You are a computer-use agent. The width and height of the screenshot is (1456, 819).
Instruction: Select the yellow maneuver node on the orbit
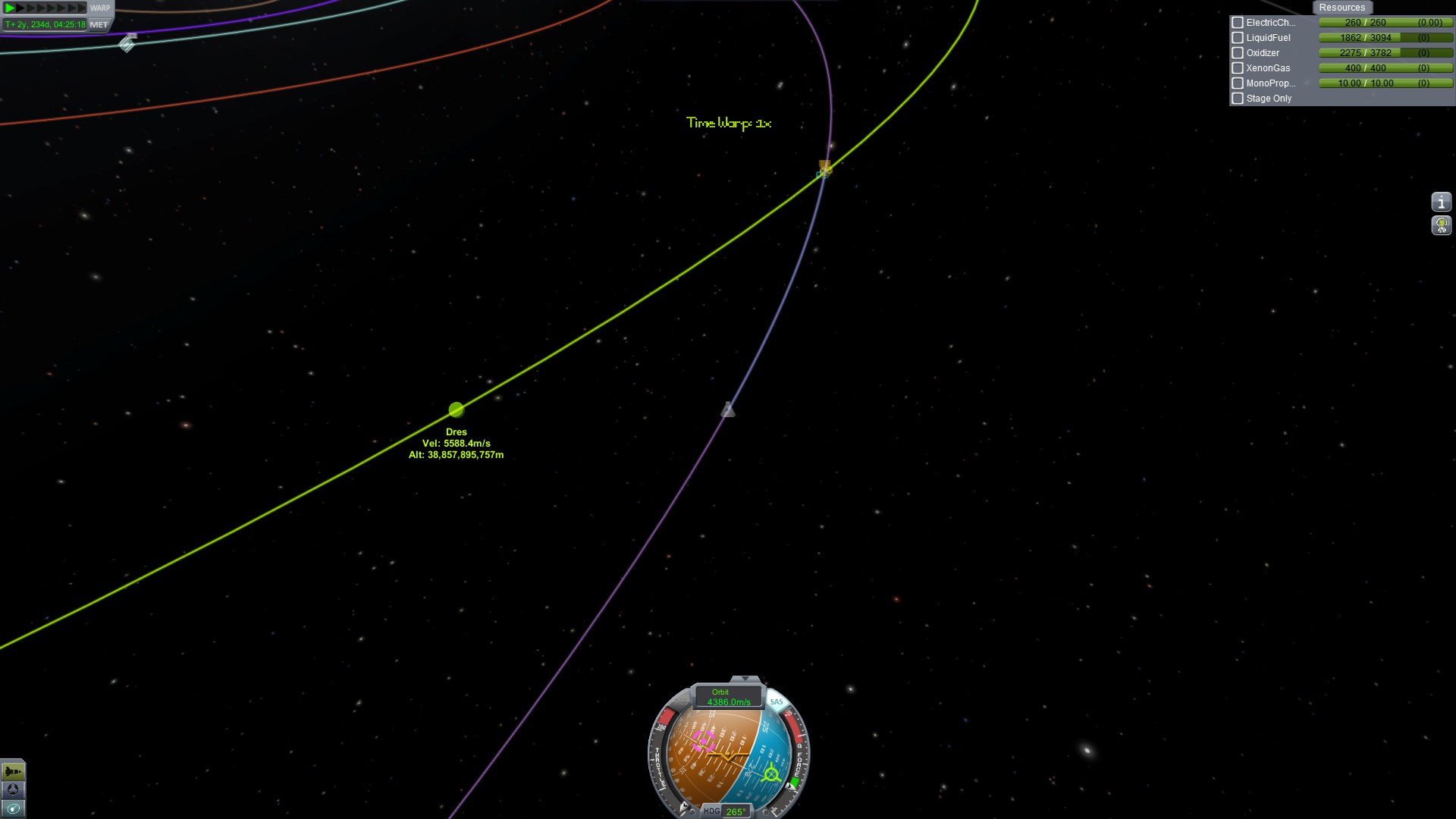pyautogui.click(x=825, y=167)
